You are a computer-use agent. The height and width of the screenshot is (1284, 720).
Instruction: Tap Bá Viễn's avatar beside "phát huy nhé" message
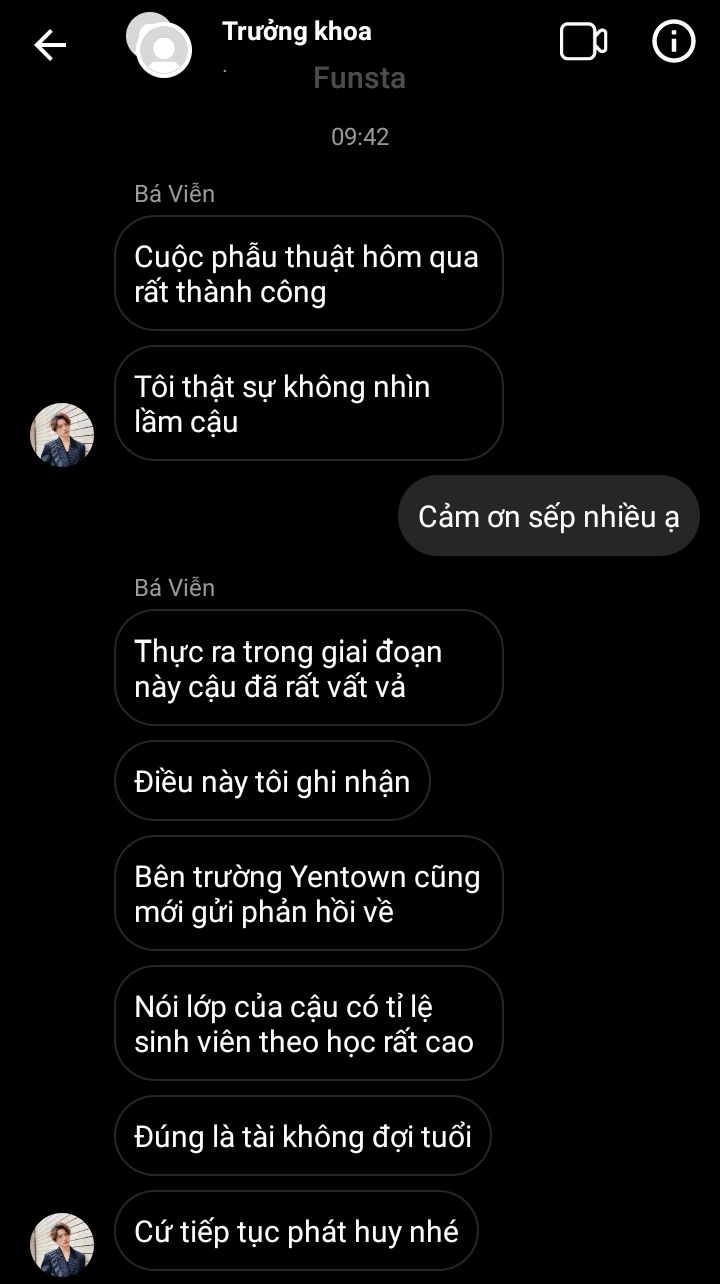pos(62,1244)
